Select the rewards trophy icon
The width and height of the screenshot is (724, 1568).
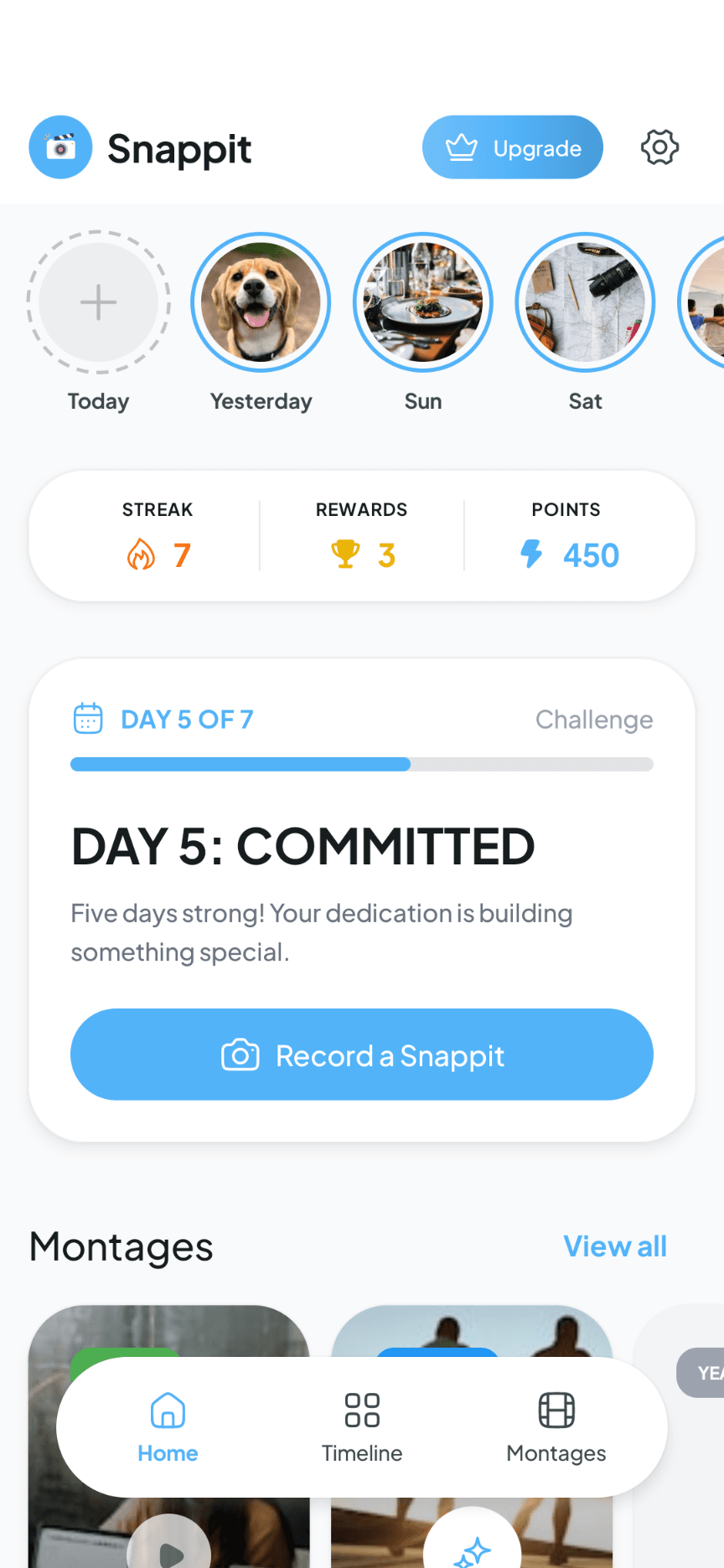344,554
